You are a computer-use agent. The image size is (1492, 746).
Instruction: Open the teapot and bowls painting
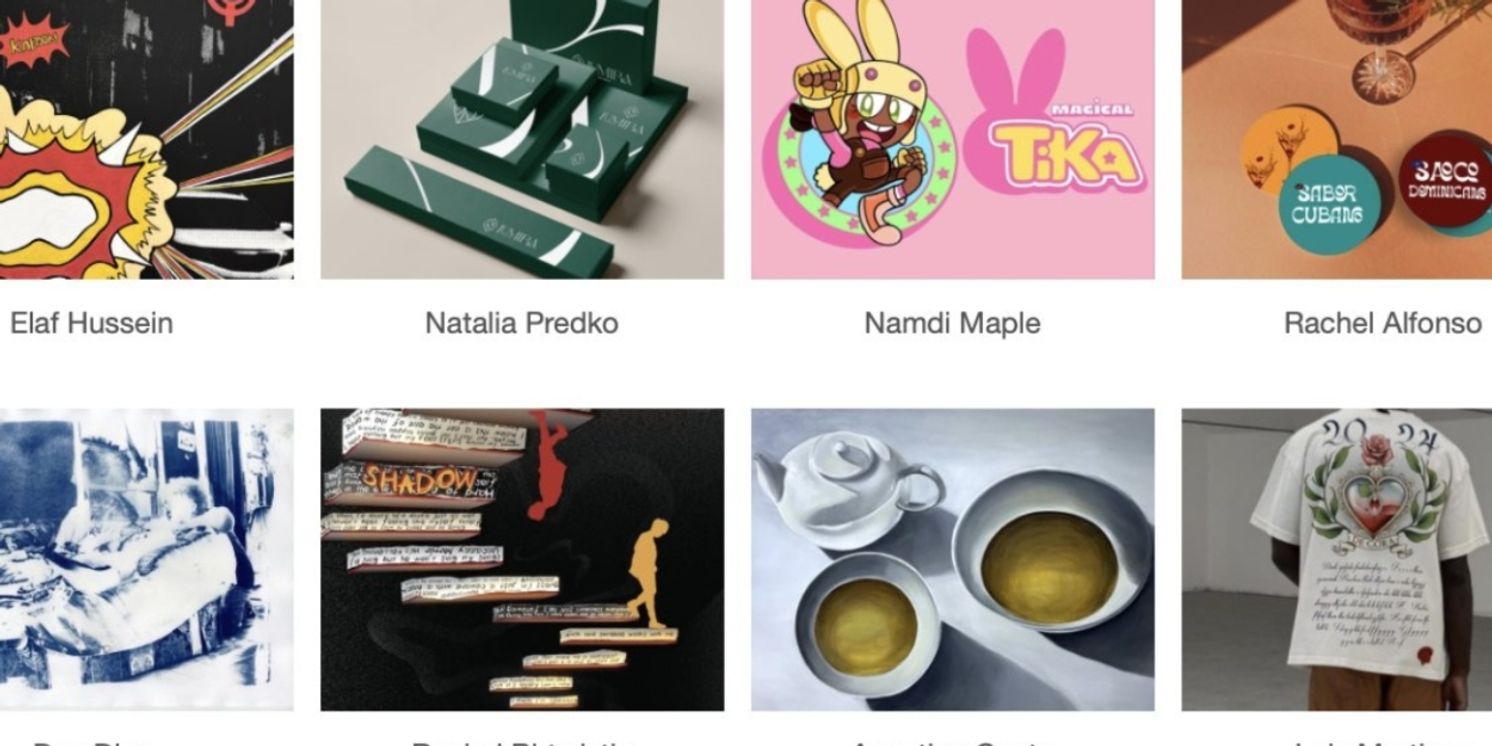pyautogui.click(x=952, y=559)
